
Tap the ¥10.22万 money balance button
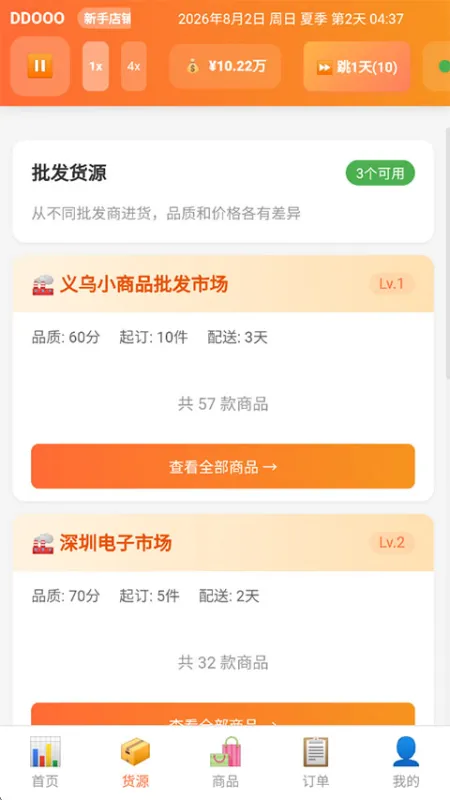coord(225,66)
